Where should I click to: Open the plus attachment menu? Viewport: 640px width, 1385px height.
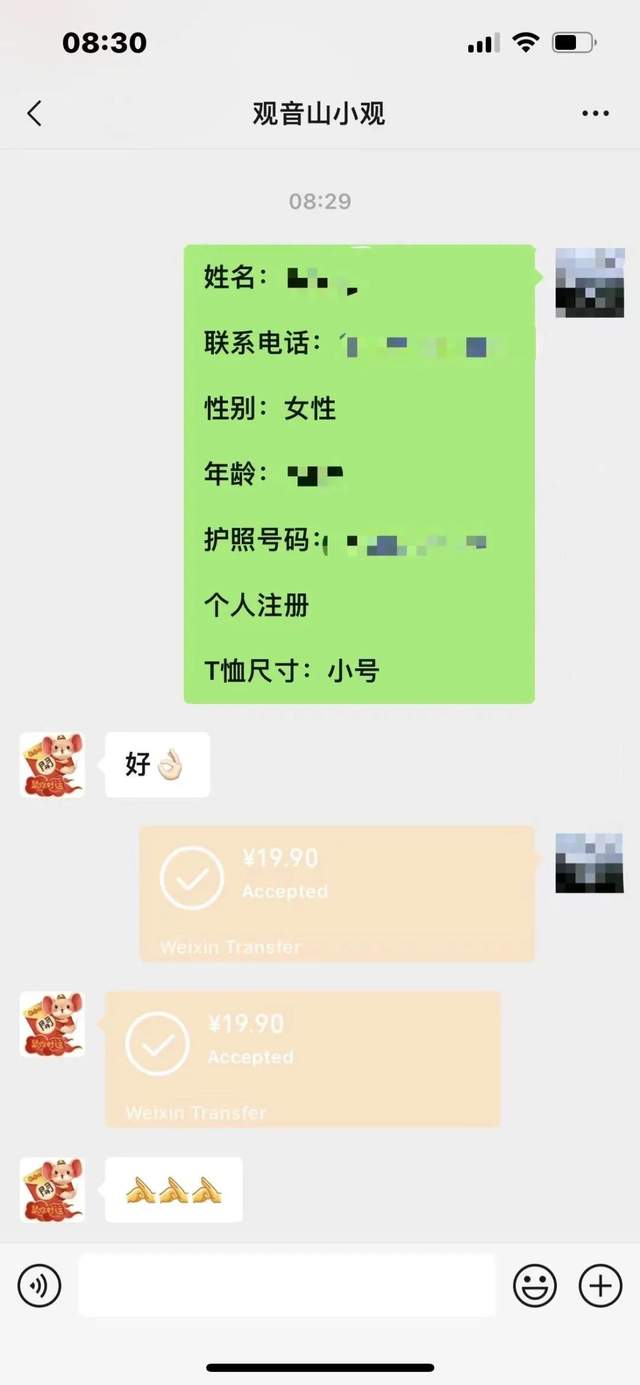pos(600,1286)
